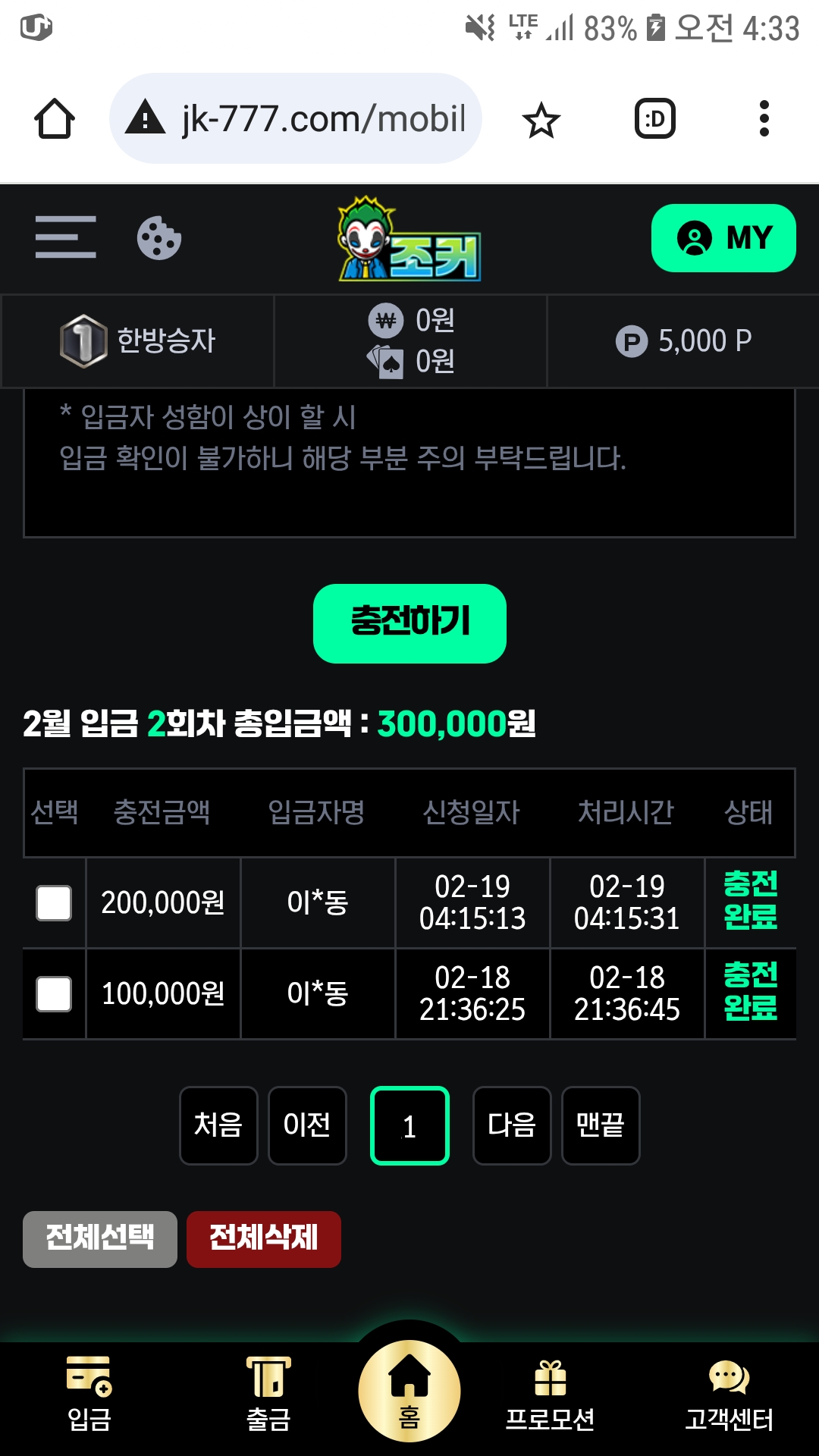Switch to the 입금 tab
The height and width of the screenshot is (1456, 819).
click(x=89, y=1395)
